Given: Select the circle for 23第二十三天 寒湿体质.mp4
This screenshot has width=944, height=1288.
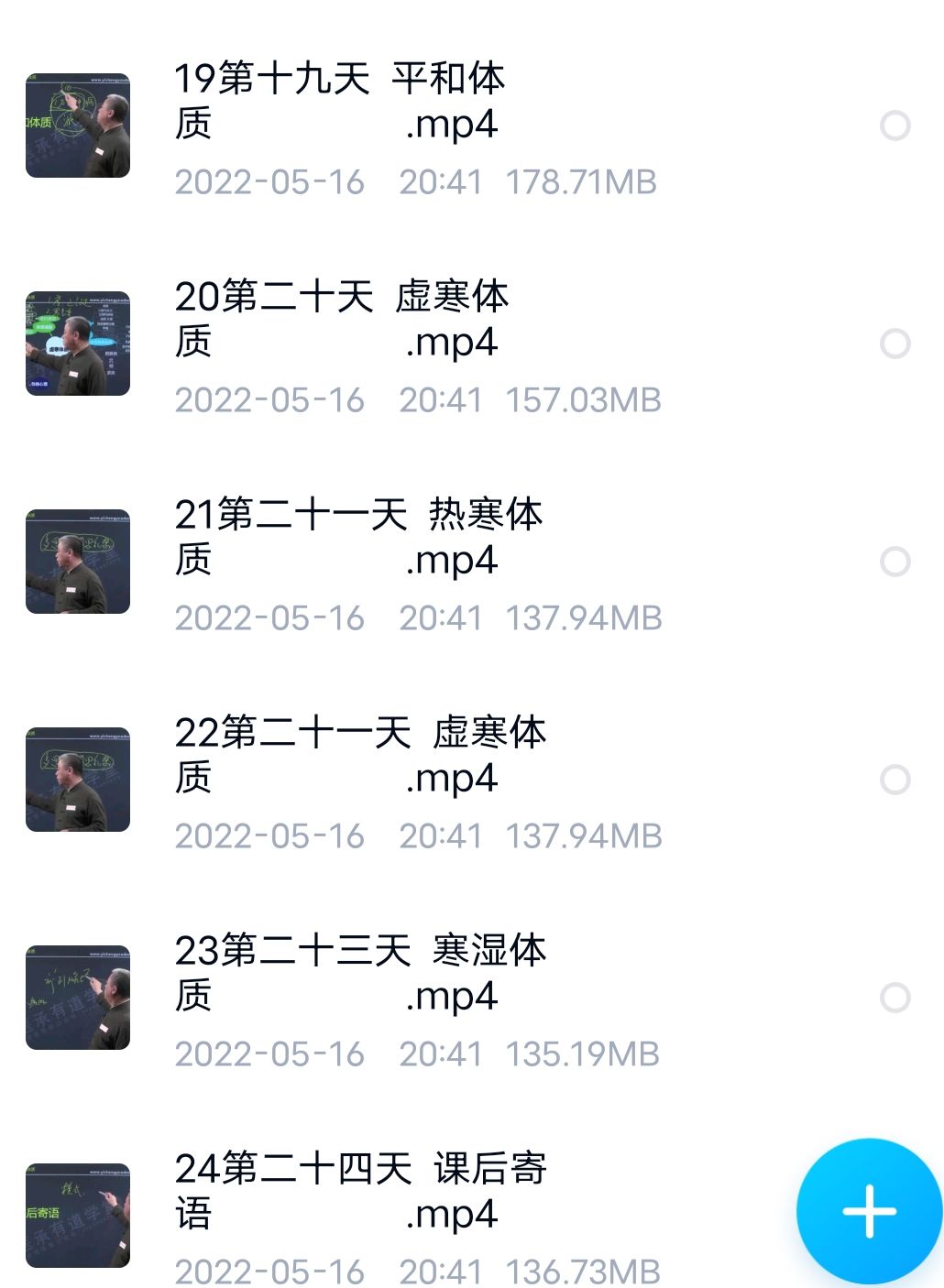Looking at the screenshot, I should tap(895, 998).
